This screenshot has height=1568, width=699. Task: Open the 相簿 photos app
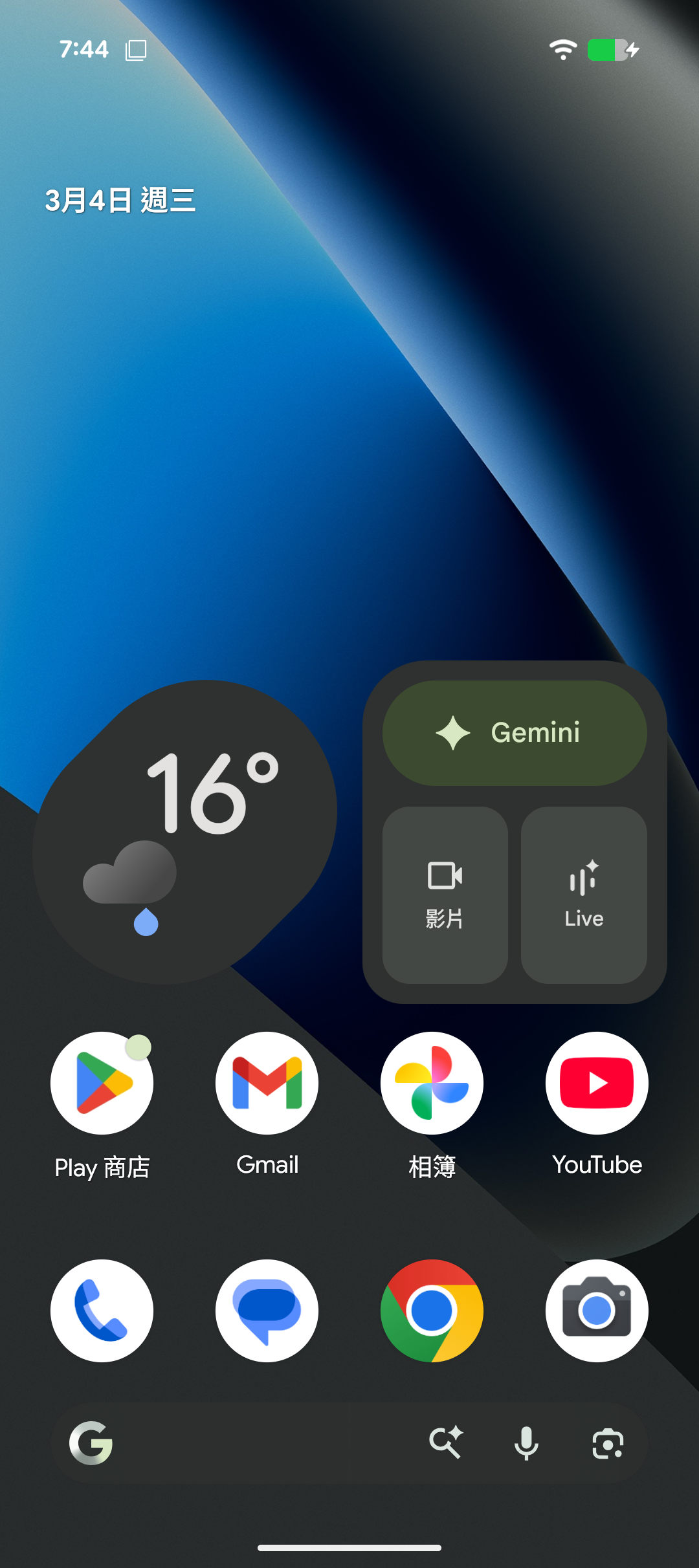coord(432,1083)
